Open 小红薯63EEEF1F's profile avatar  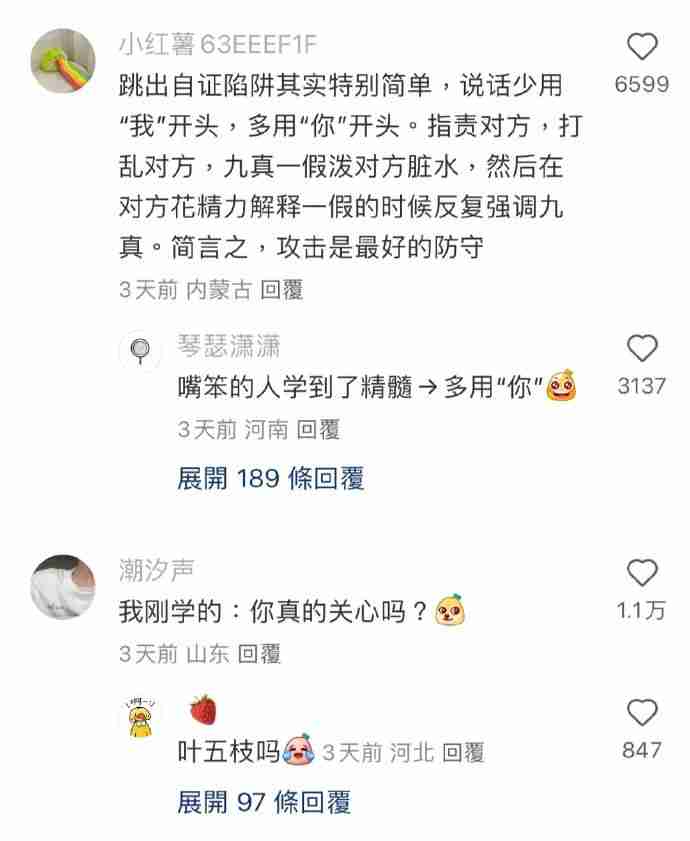click(63, 60)
